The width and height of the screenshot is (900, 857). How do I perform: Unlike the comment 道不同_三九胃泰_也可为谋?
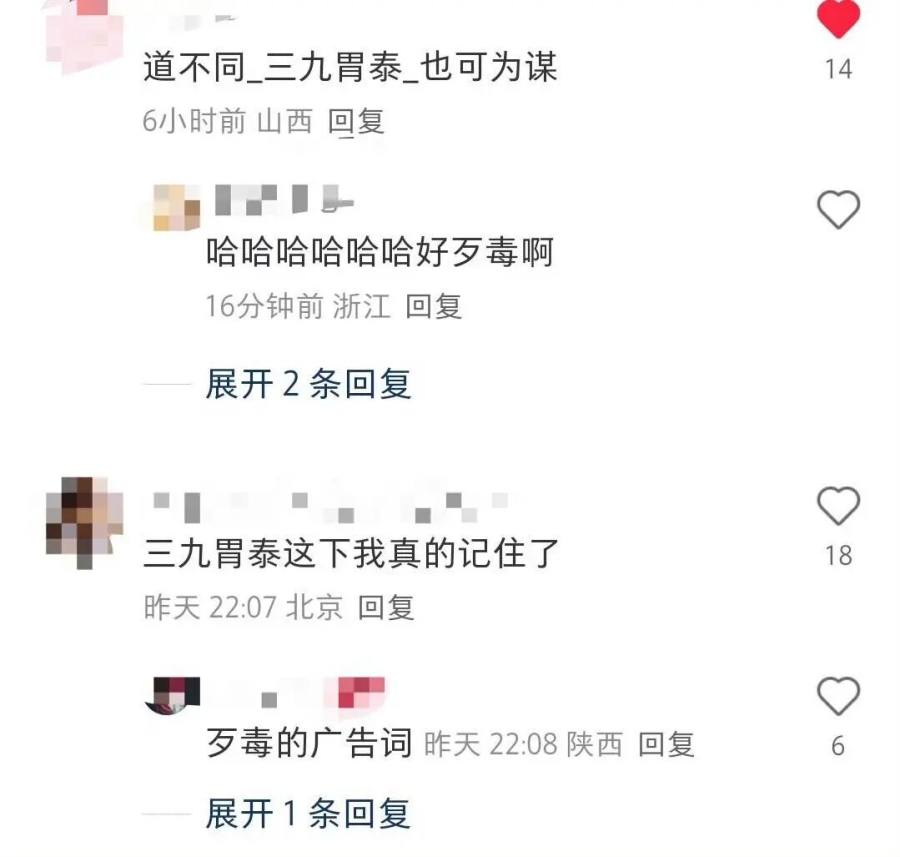838,19
